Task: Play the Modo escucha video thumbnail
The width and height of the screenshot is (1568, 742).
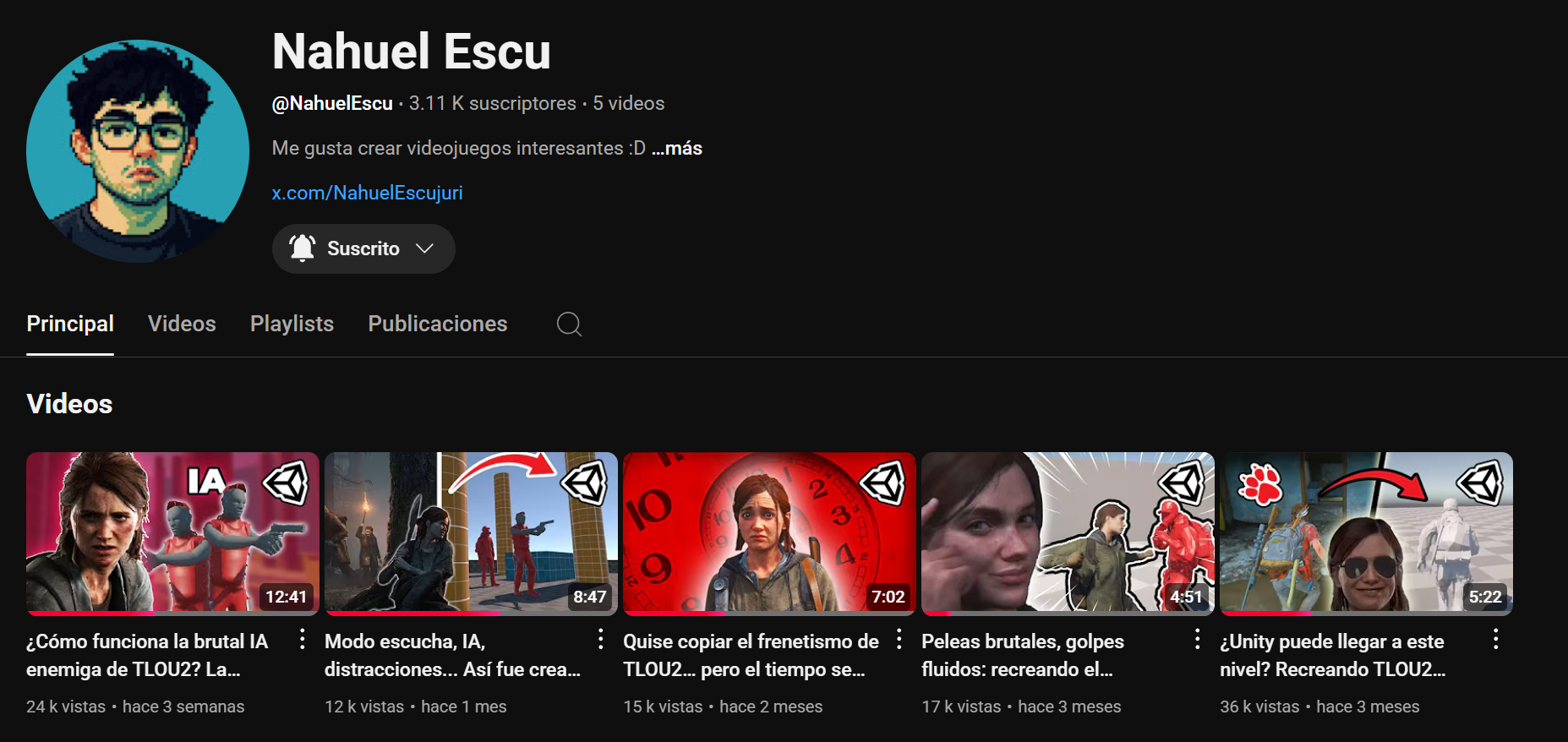Action: tap(471, 532)
